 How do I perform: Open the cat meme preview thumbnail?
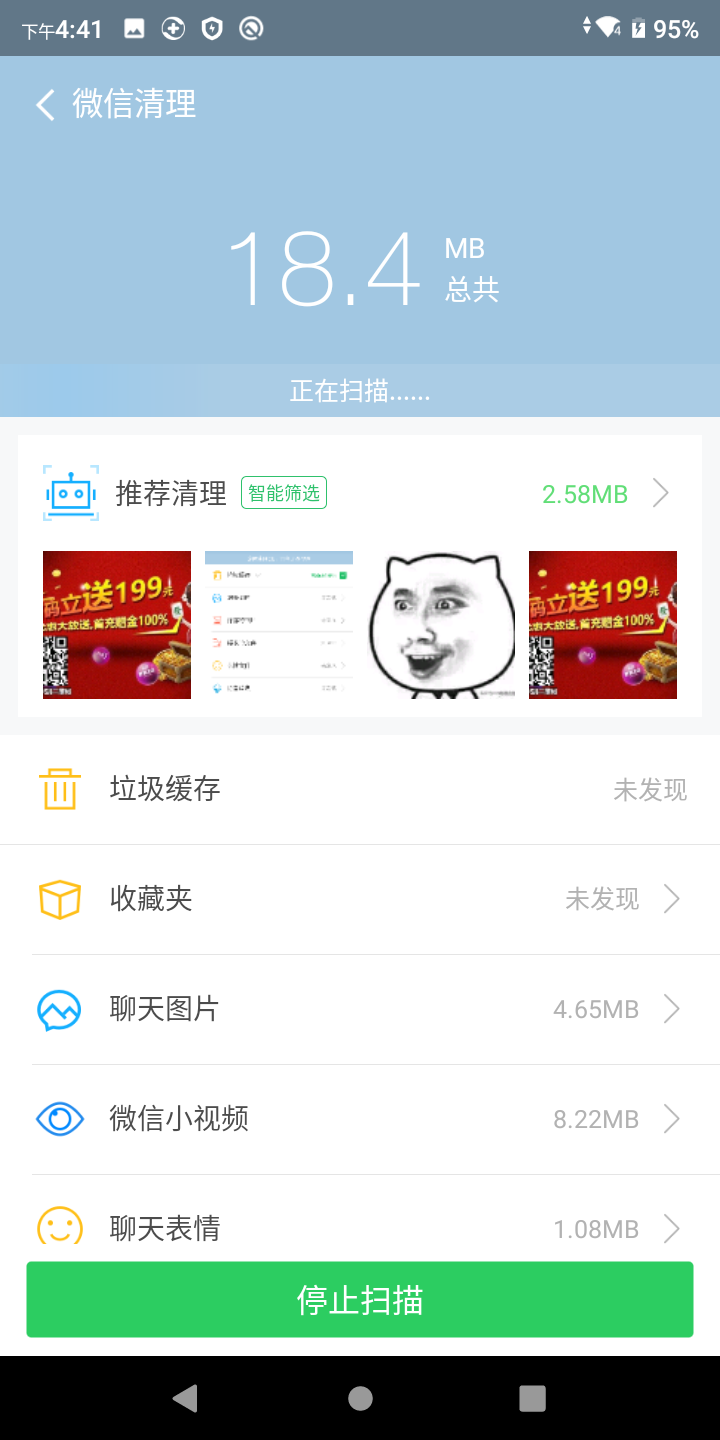pos(441,624)
